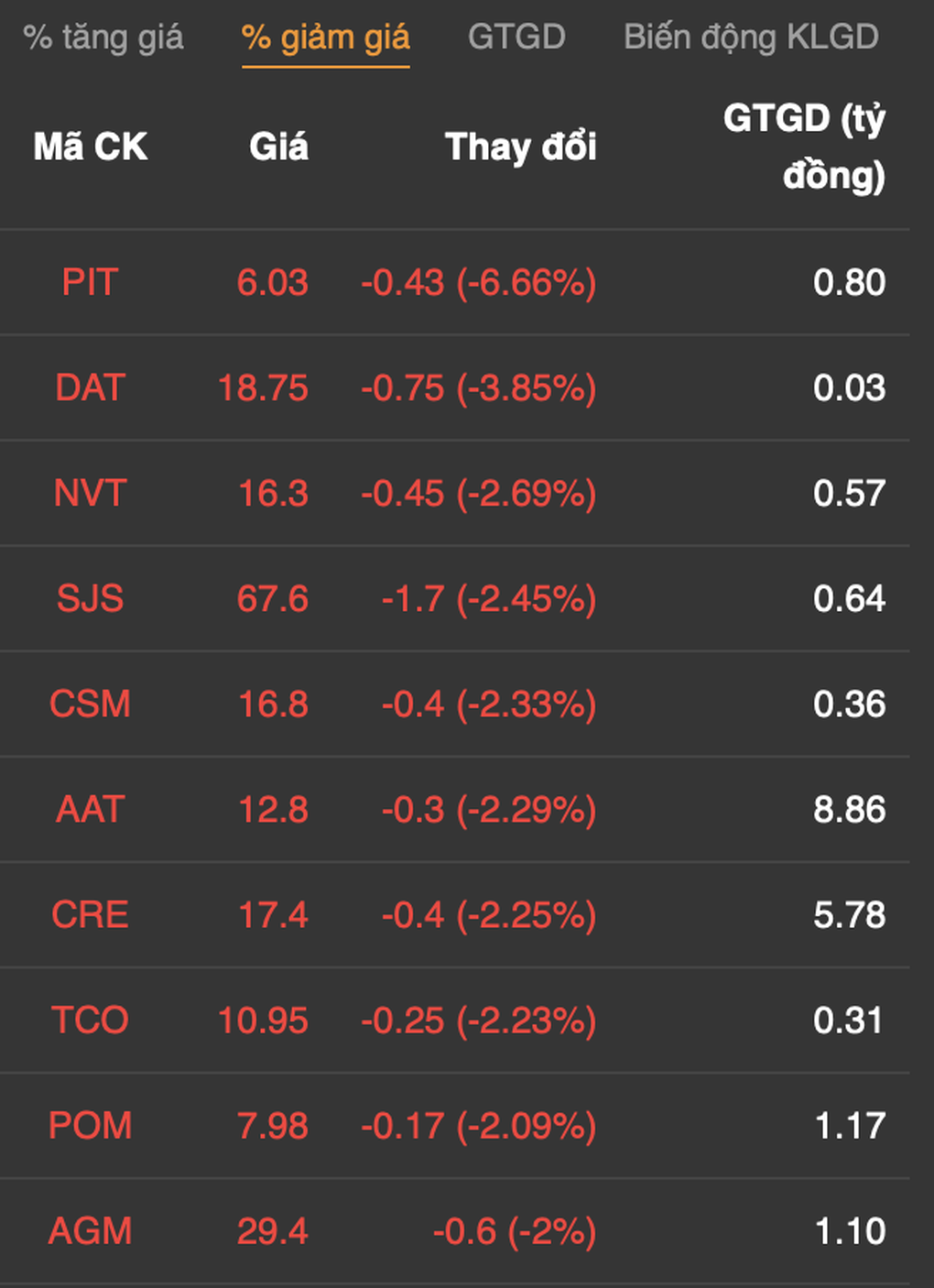Screen dimensions: 934x1288
Task: Select stock TCO from the list
Action: pyautogui.click(x=90, y=1020)
